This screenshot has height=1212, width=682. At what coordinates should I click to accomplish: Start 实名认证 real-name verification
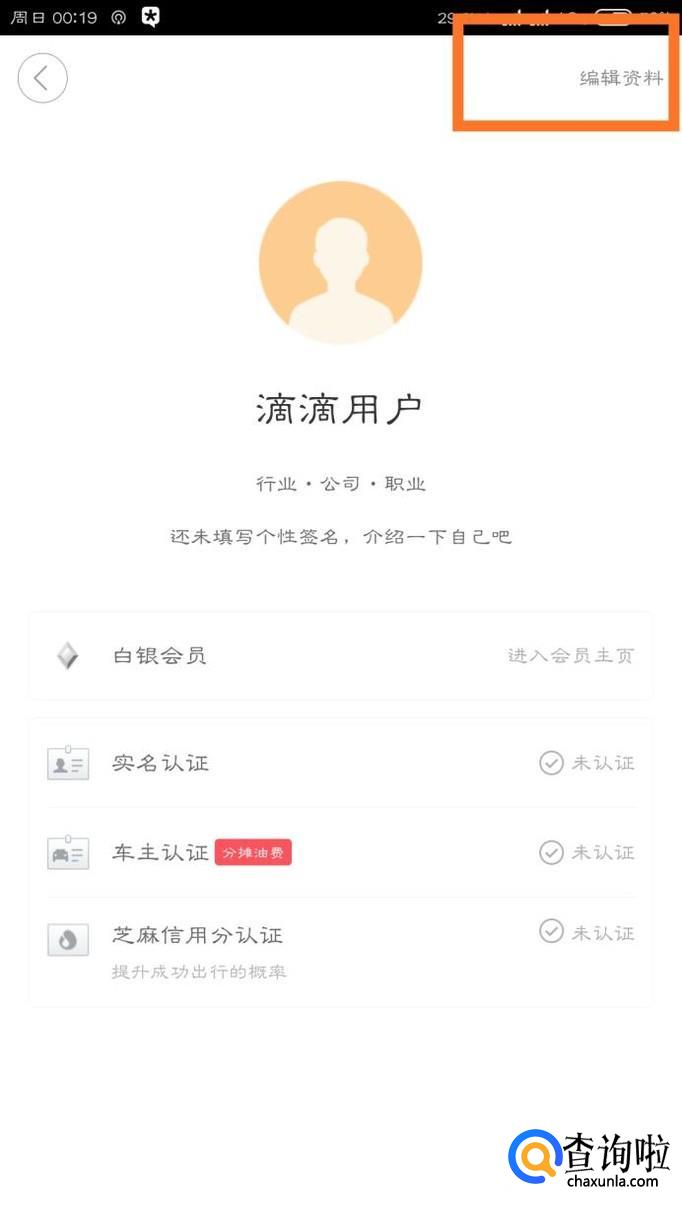[340, 763]
